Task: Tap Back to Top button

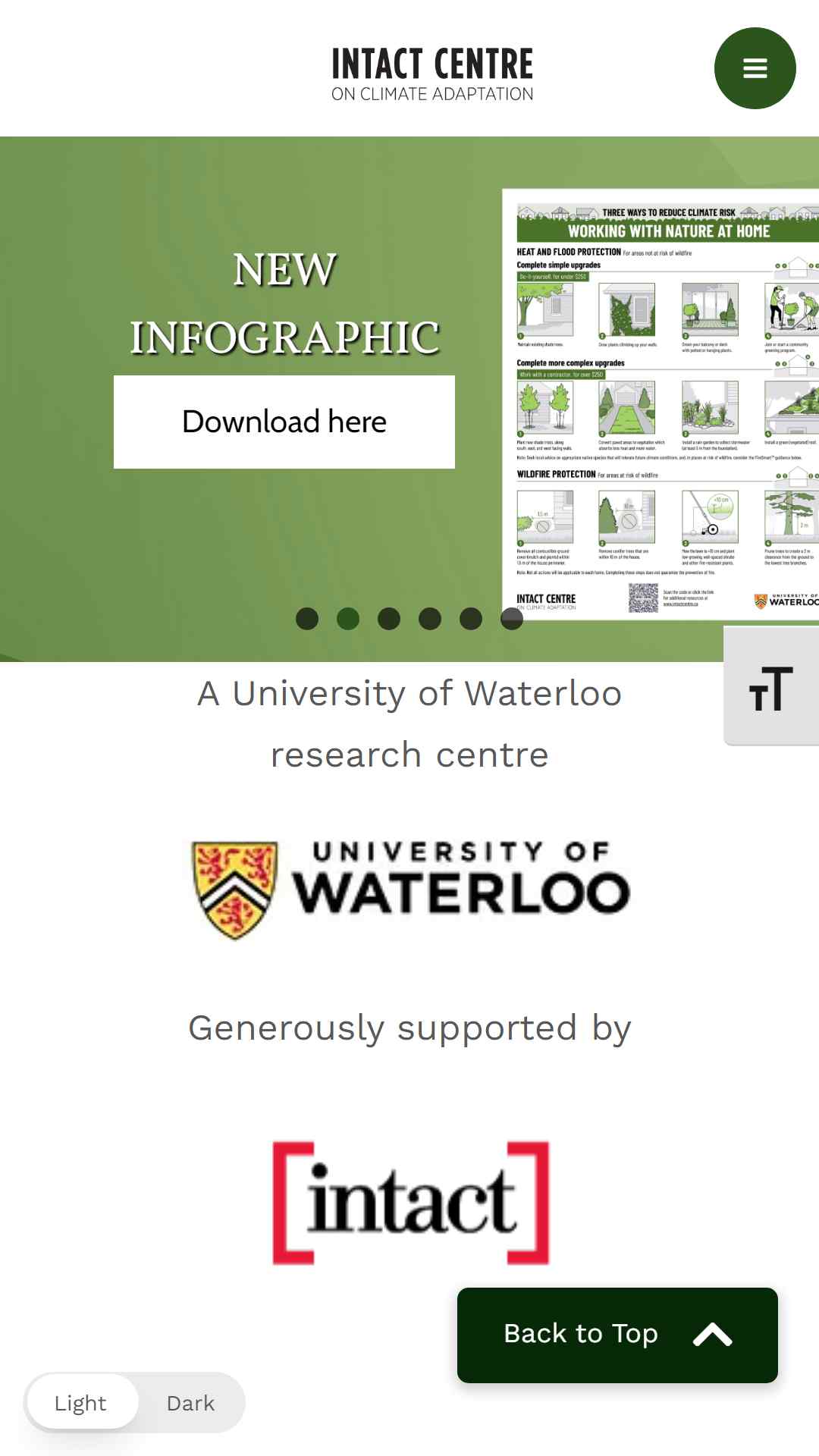Action: click(x=617, y=1335)
